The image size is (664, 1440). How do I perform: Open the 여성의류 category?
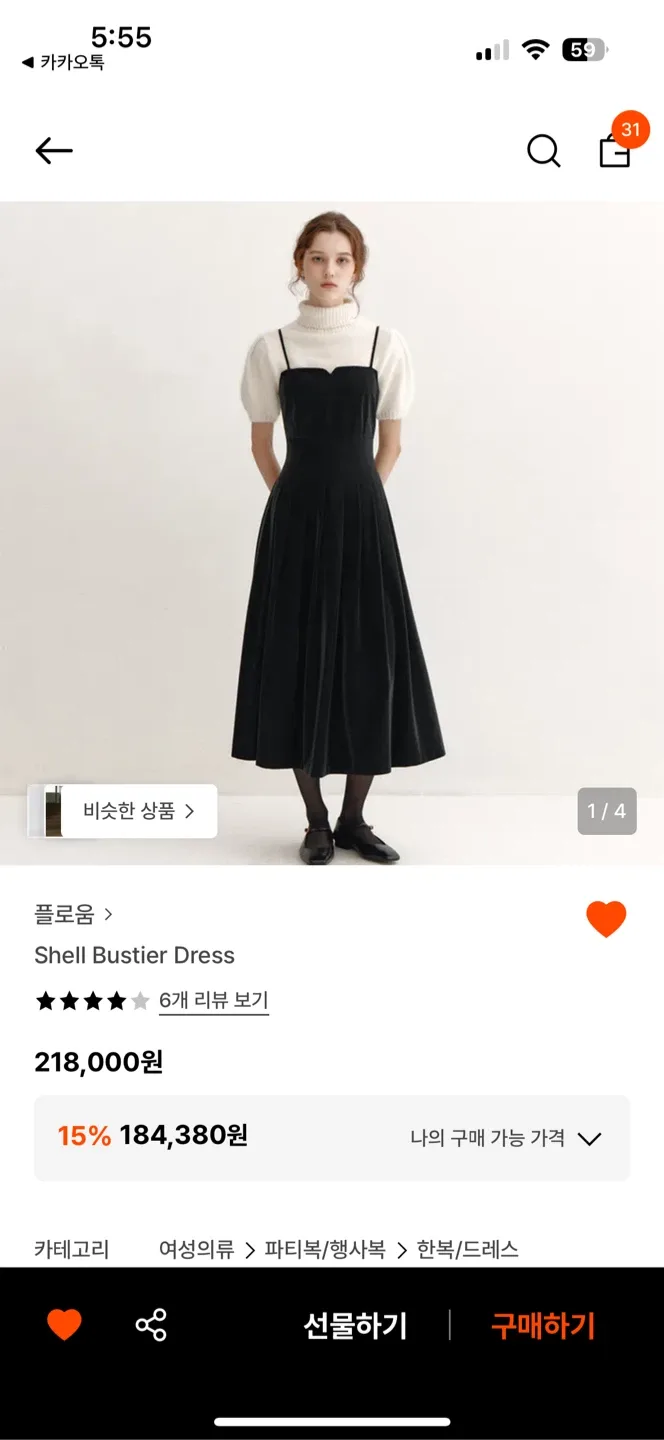tap(196, 1249)
